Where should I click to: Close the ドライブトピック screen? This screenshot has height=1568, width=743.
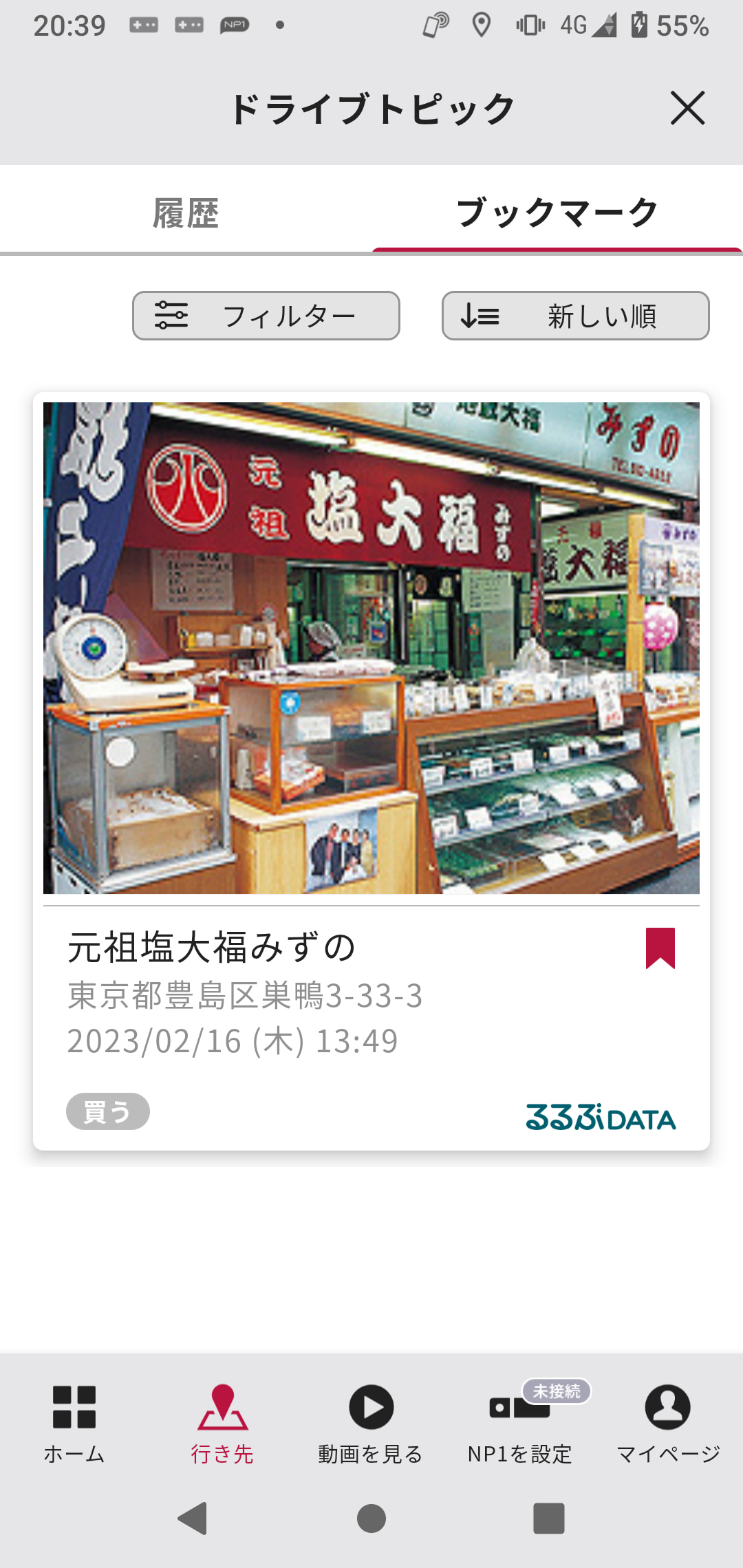687,108
